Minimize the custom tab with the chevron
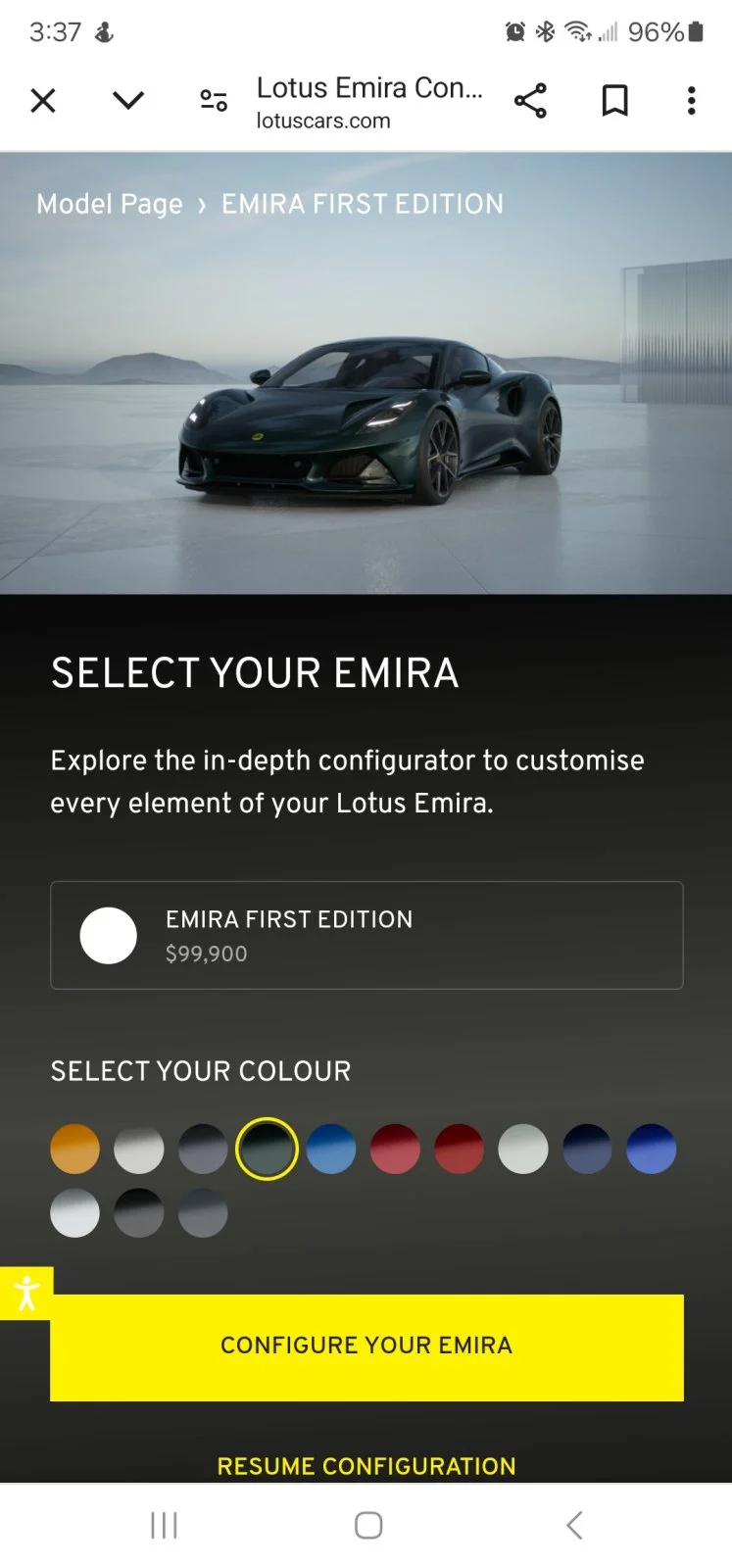The image size is (732, 1568). [128, 101]
